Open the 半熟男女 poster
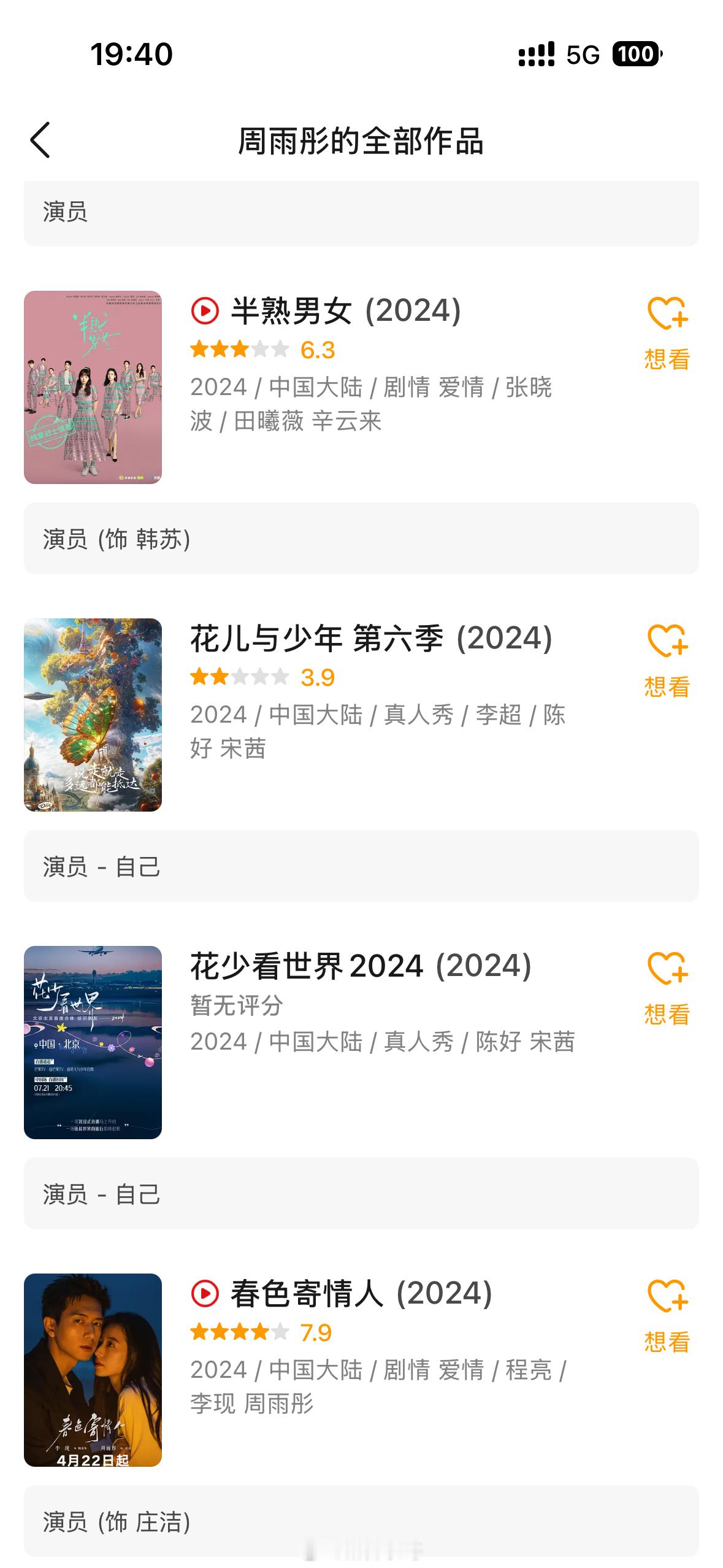This screenshot has width=723, height=1568. click(93, 387)
